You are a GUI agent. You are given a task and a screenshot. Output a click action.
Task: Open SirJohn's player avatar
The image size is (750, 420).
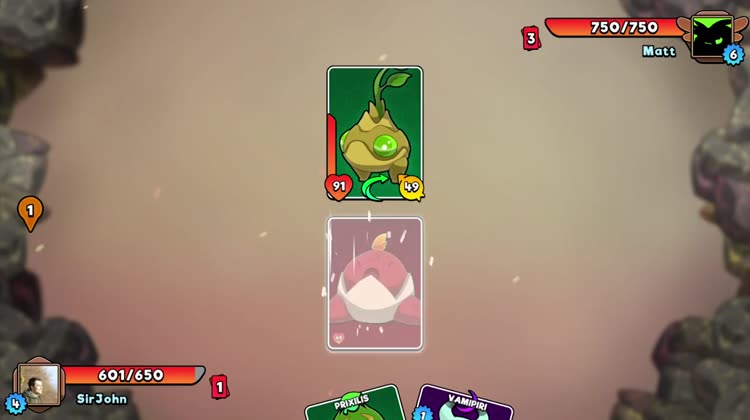(x=35, y=384)
